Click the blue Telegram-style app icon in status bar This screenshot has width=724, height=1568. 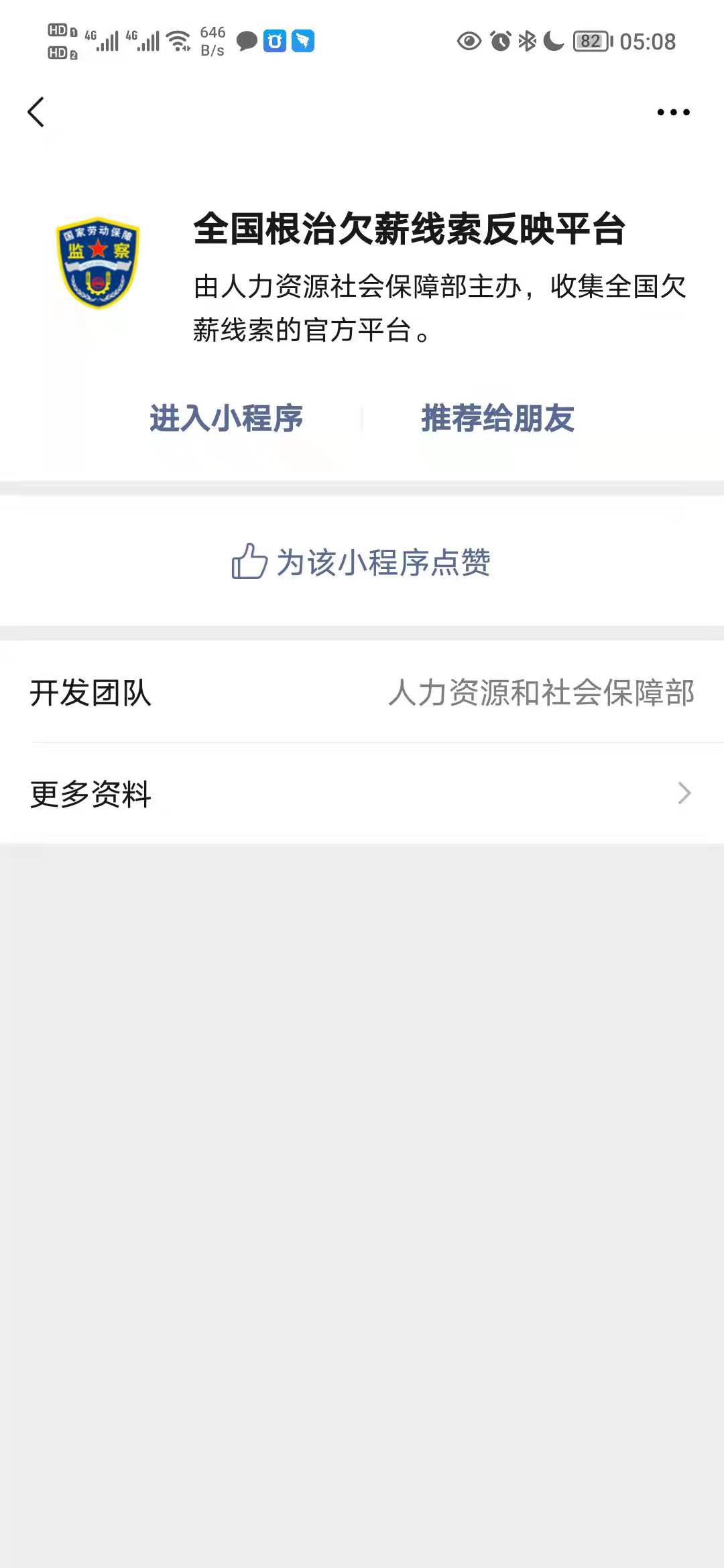(303, 42)
